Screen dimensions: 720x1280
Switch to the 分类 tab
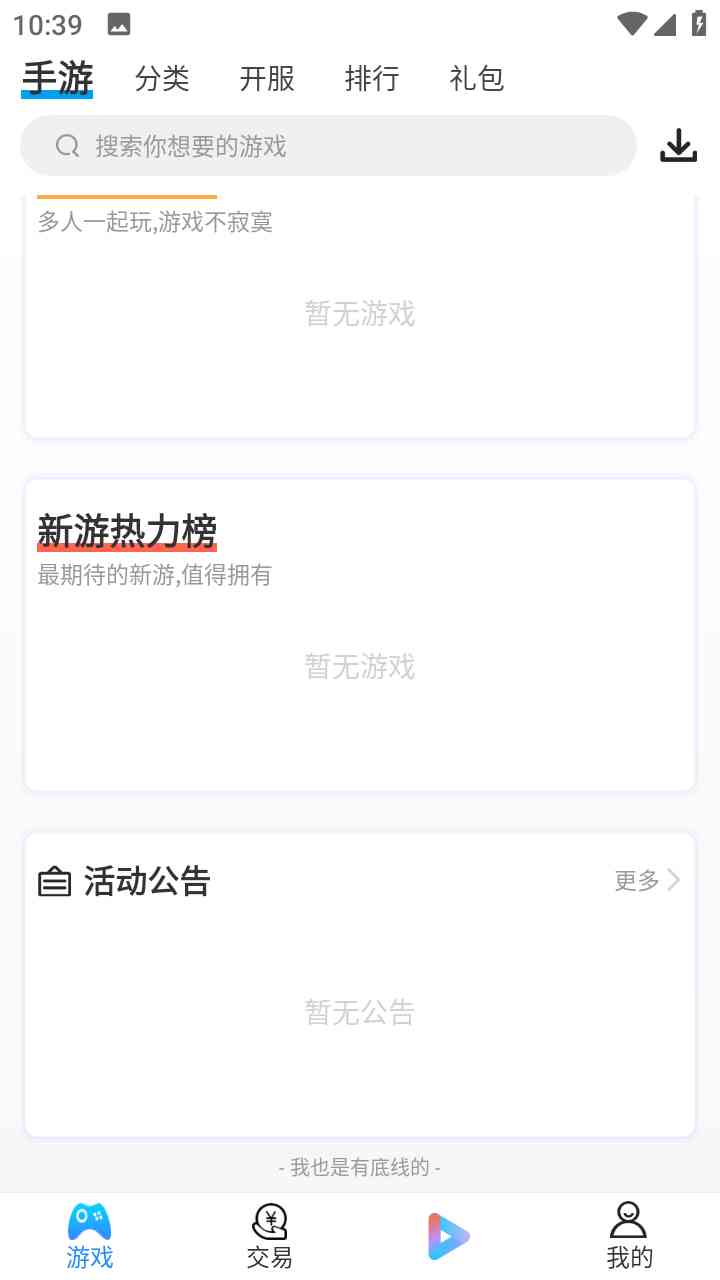pos(162,78)
